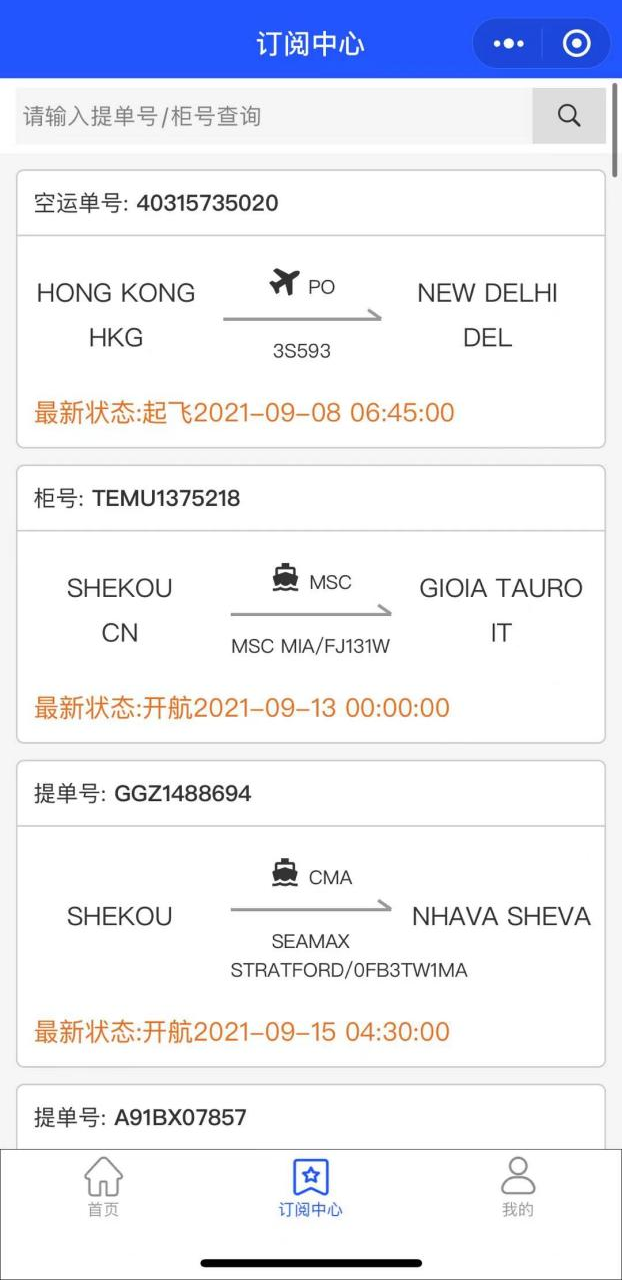Tap the bill/container number search field

274,116
